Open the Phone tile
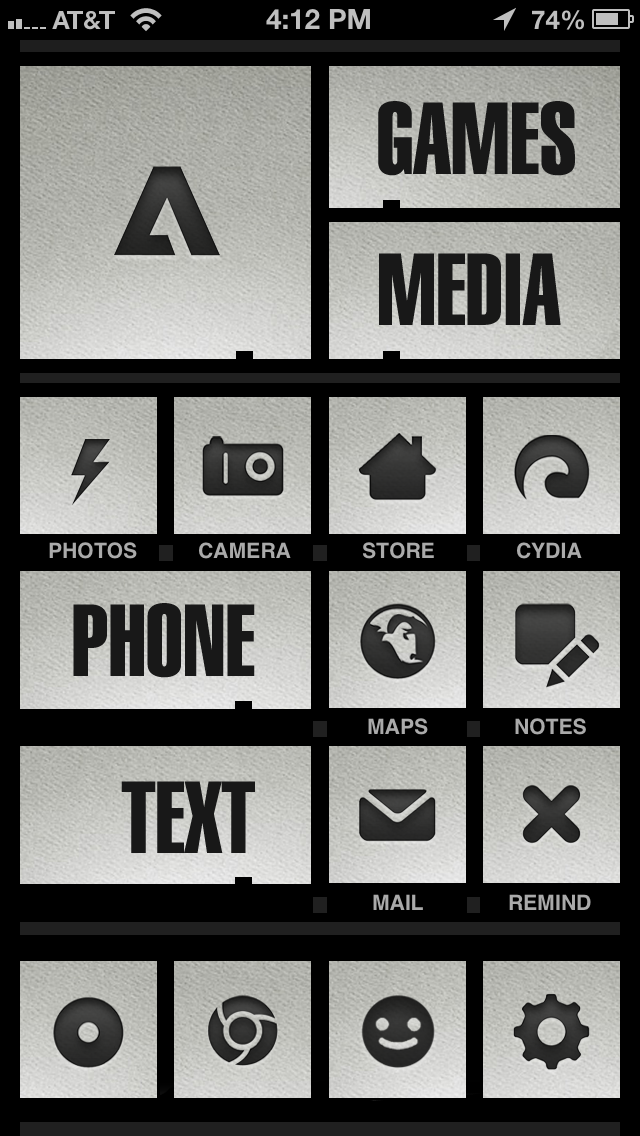This screenshot has height=1136, width=640. pos(166,640)
